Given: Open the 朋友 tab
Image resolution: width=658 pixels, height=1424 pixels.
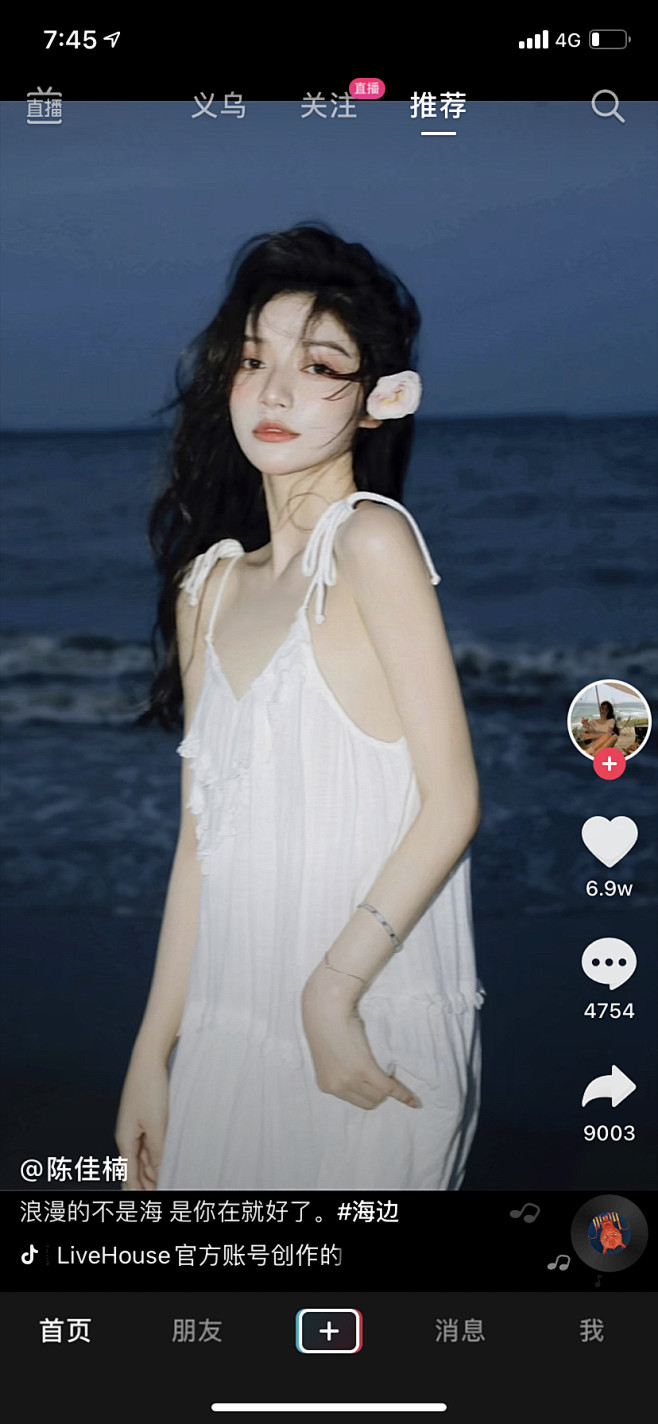Looking at the screenshot, I should pos(197,1330).
